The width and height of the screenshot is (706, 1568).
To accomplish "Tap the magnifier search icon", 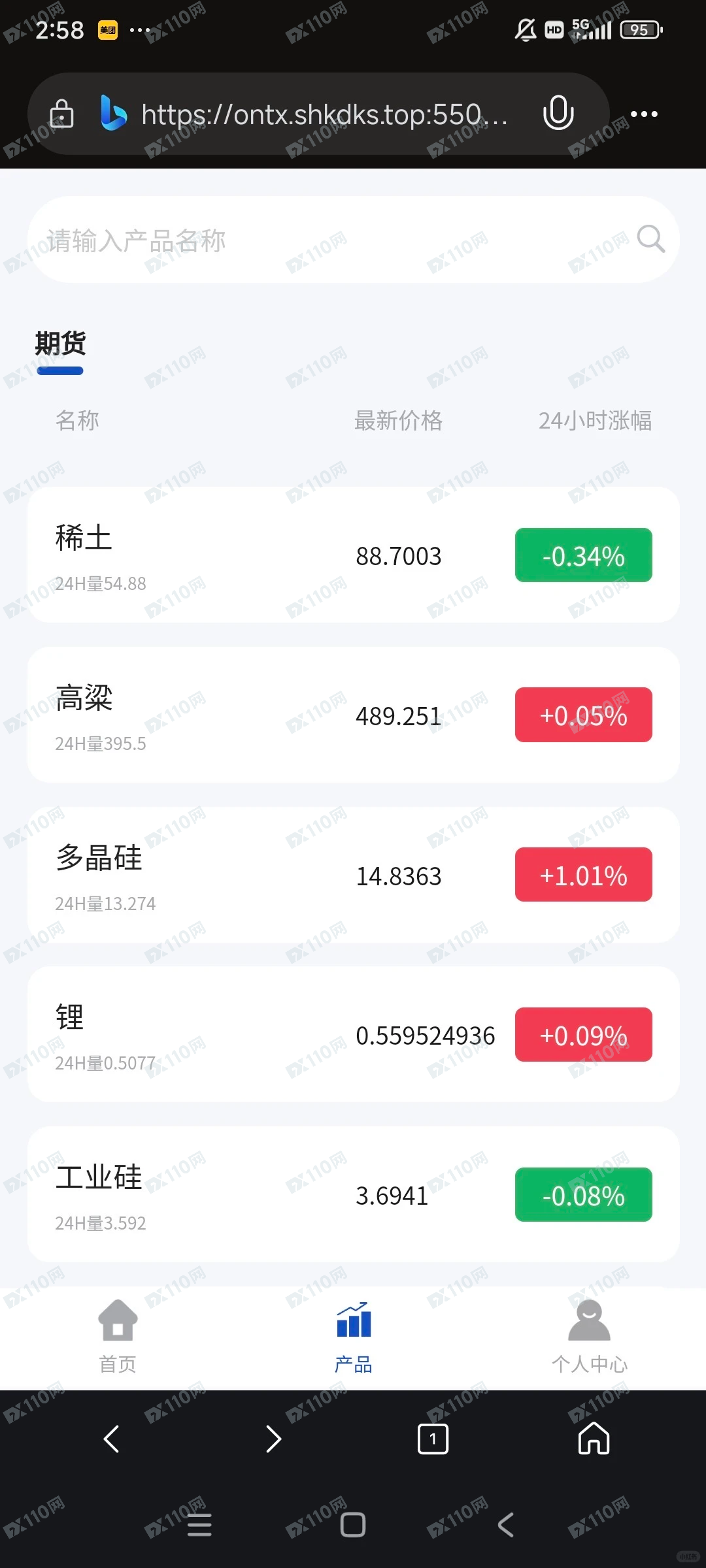I will (x=650, y=239).
